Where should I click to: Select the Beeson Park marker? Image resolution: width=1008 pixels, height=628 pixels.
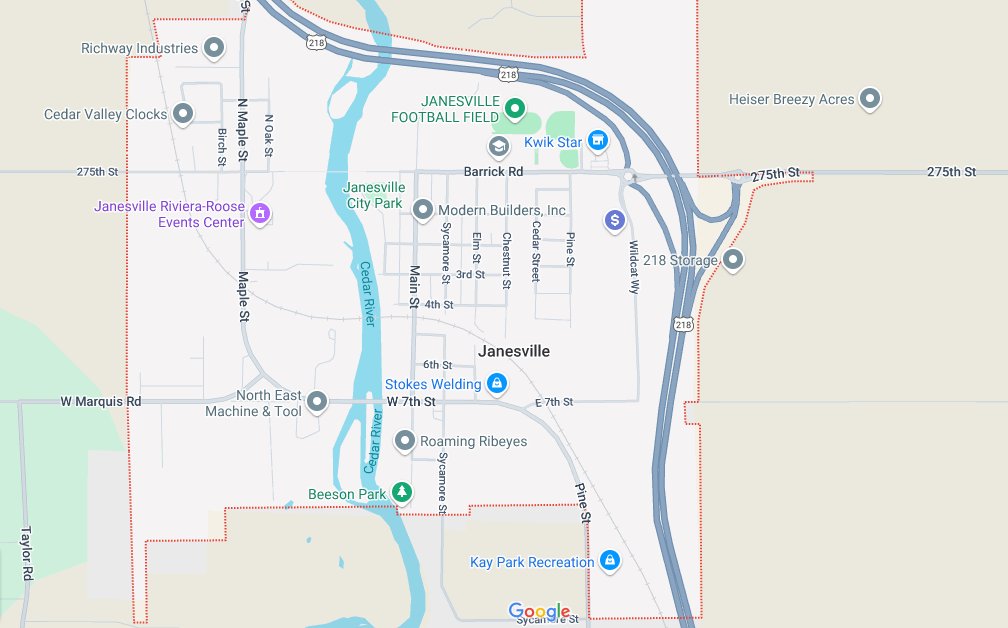click(x=401, y=492)
